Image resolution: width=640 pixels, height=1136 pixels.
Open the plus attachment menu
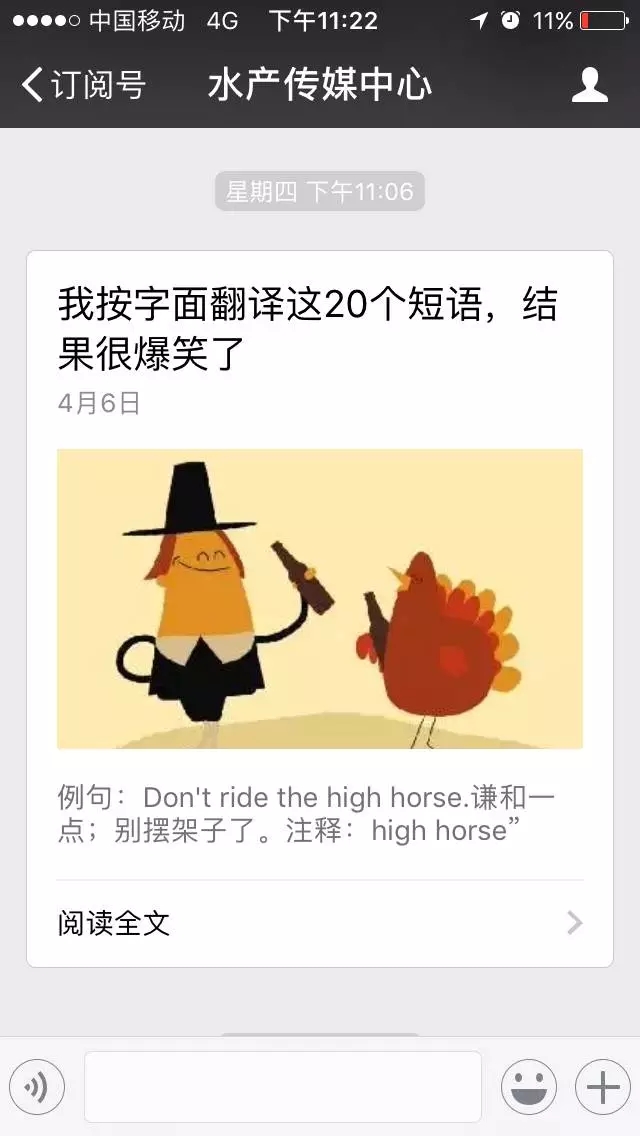click(602, 1087)
